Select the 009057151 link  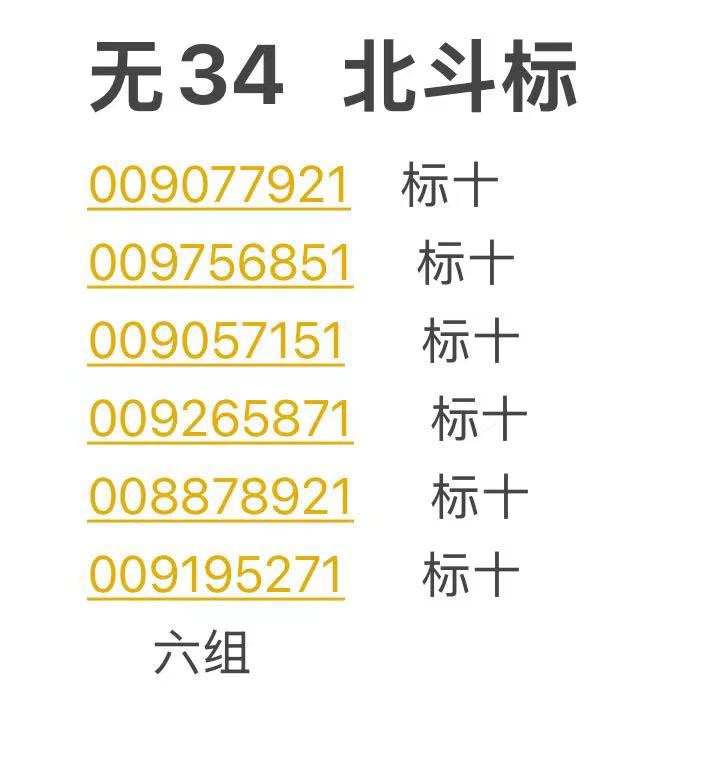tap(216, 342)
